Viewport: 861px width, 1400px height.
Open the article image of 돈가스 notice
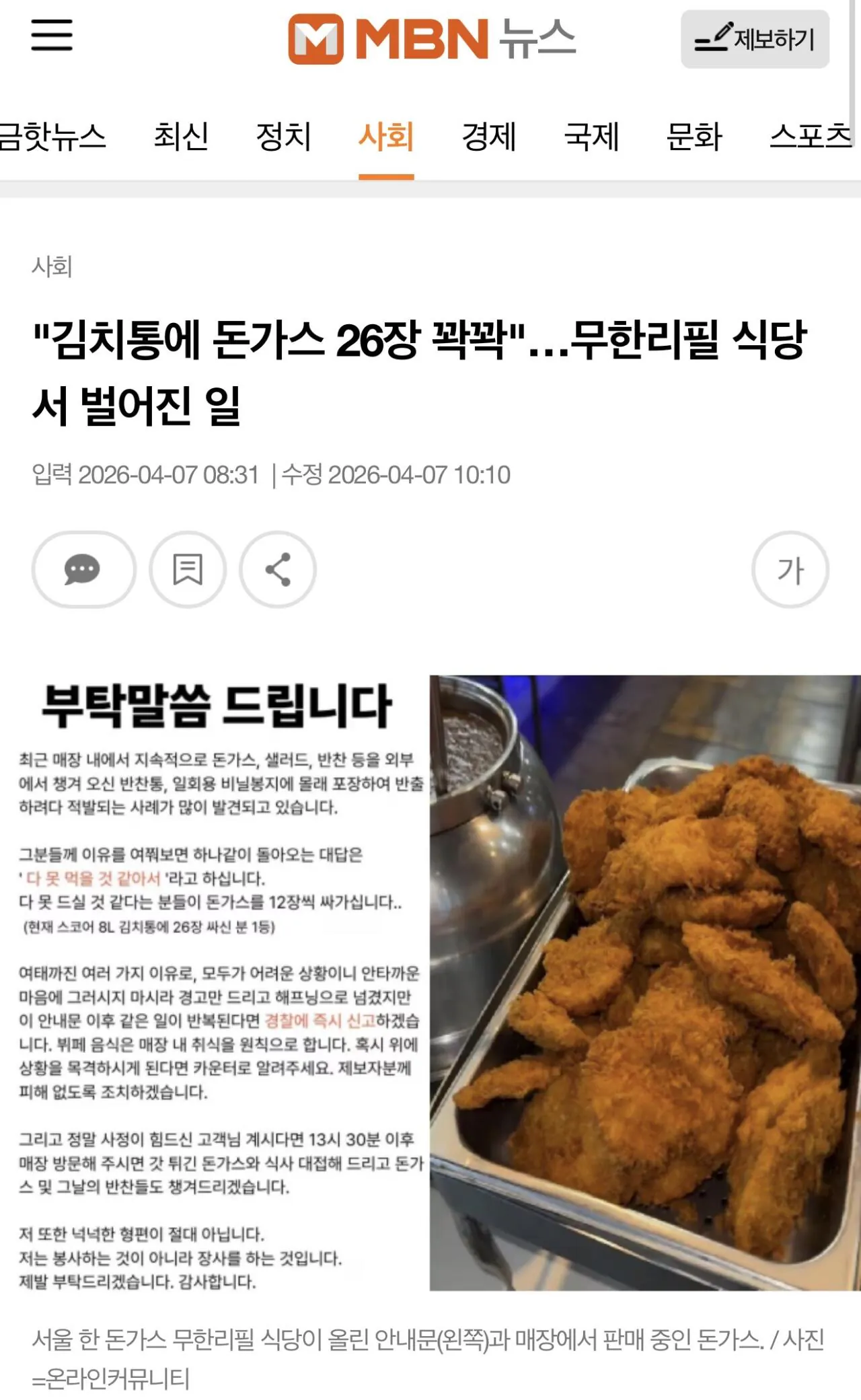coord(430,982)
